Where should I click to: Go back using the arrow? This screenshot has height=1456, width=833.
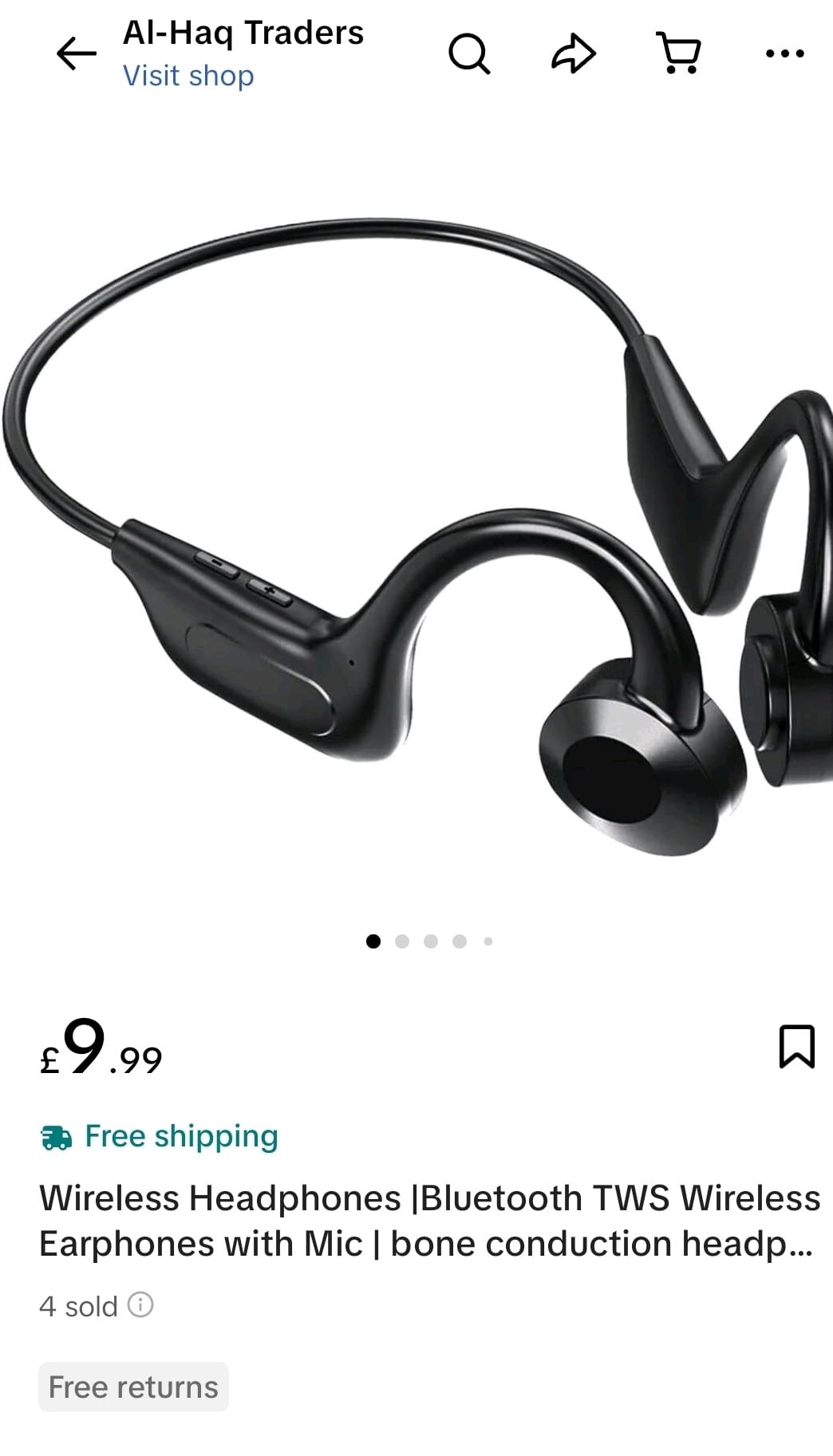77,53
